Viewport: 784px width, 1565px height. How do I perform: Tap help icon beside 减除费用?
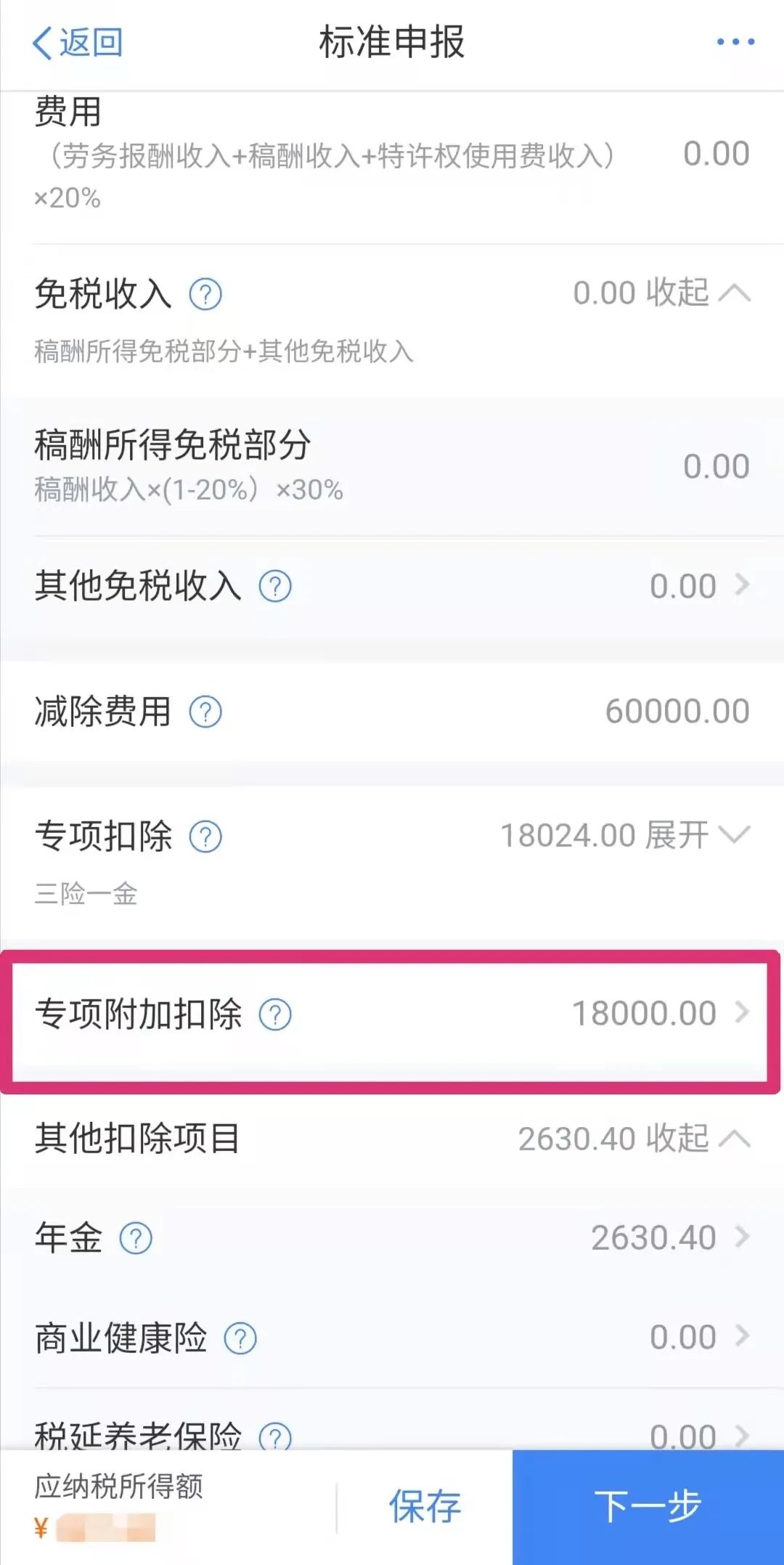click(x=205, y=712)
